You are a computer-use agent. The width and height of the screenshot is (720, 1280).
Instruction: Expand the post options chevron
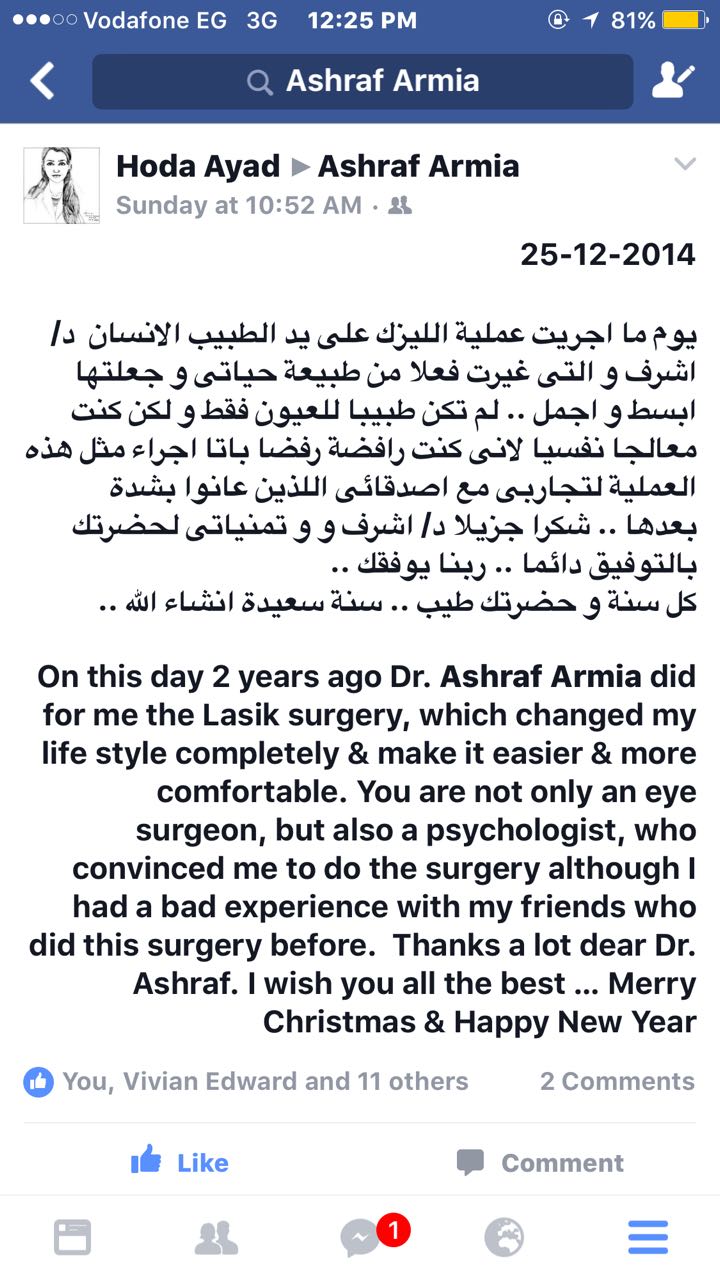[685, 164]
